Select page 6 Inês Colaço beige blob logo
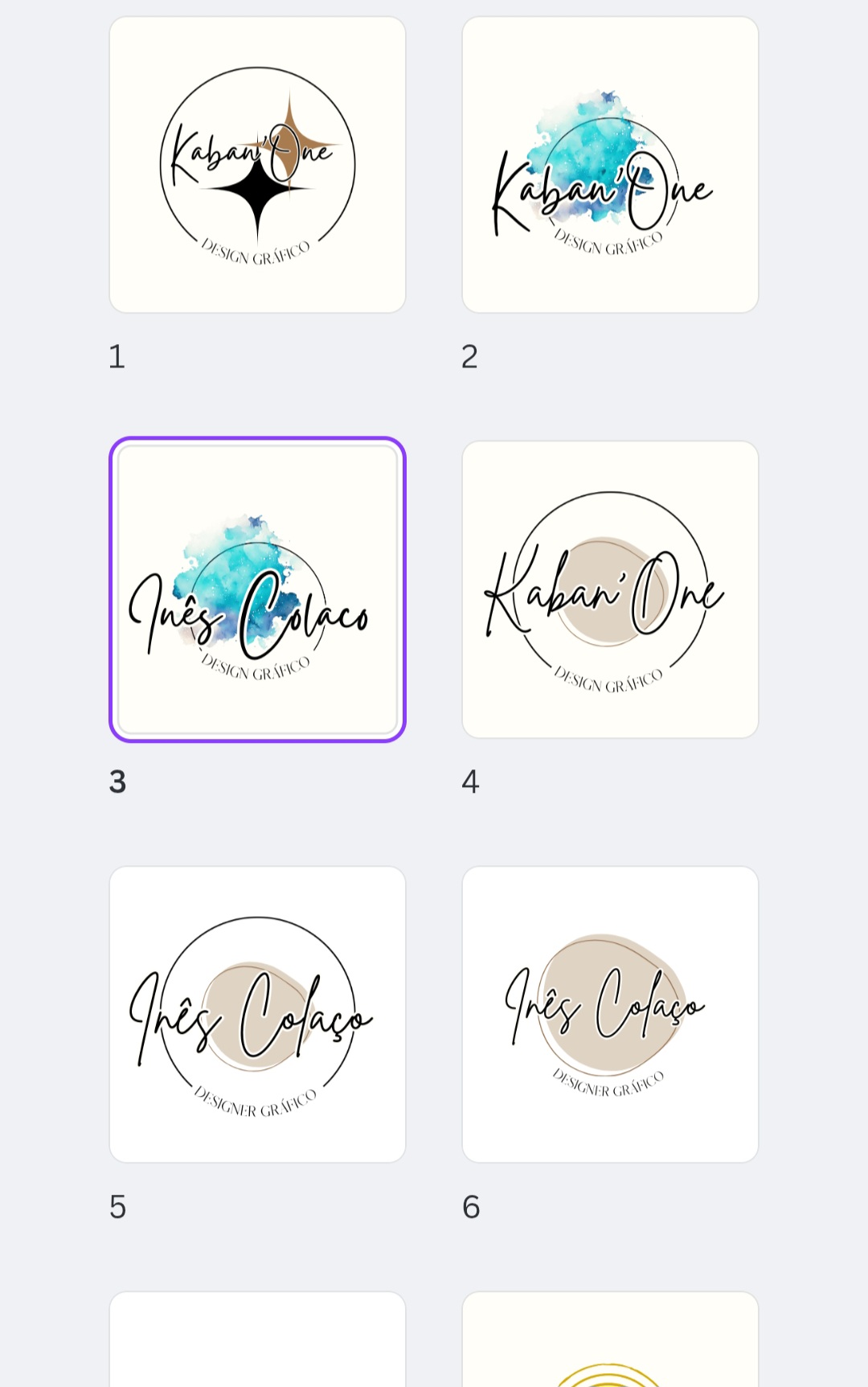 point(610,1014)
